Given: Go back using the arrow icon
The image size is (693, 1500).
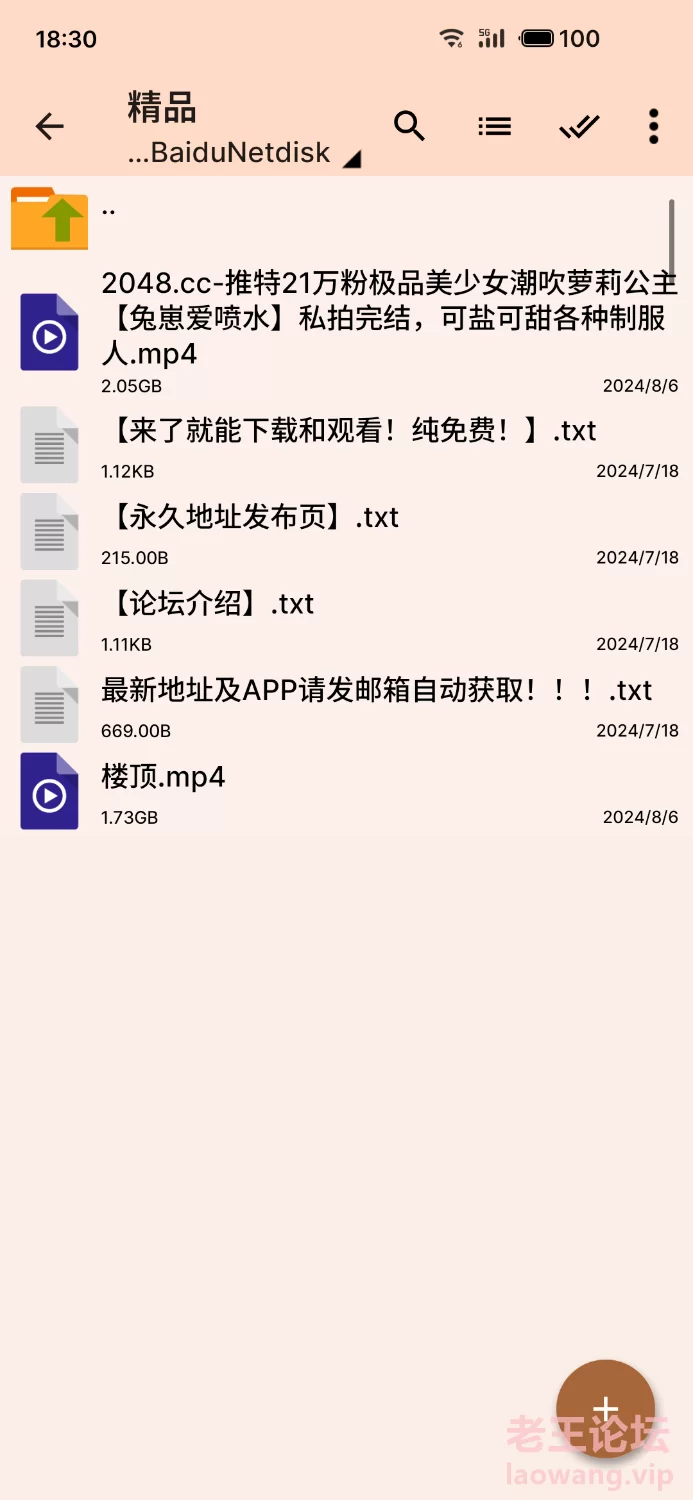Looking at the screenshot, I should pyautogui.click(x=49, y=126).
